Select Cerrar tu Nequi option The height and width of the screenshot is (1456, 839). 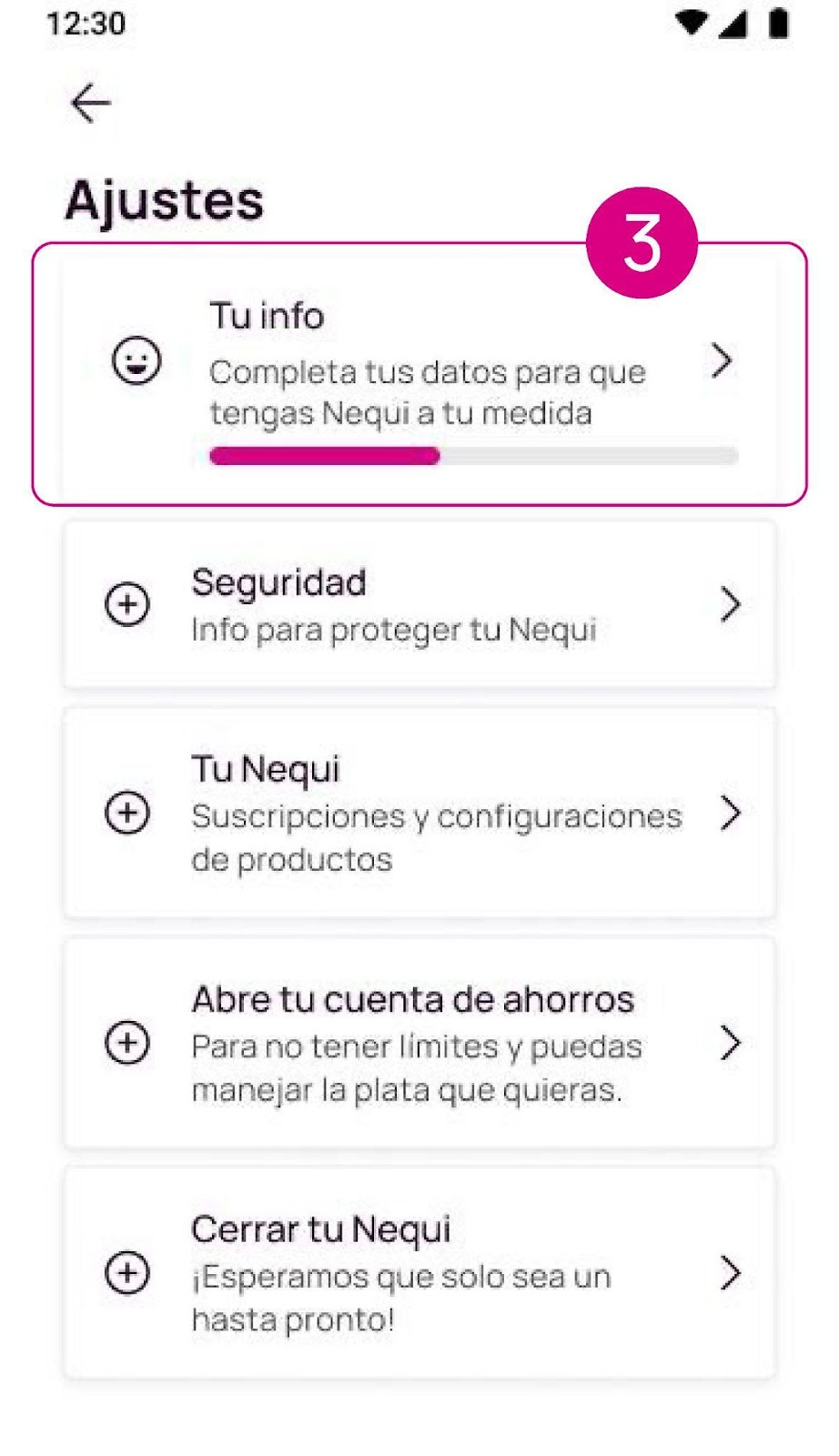click(419, 1272)
